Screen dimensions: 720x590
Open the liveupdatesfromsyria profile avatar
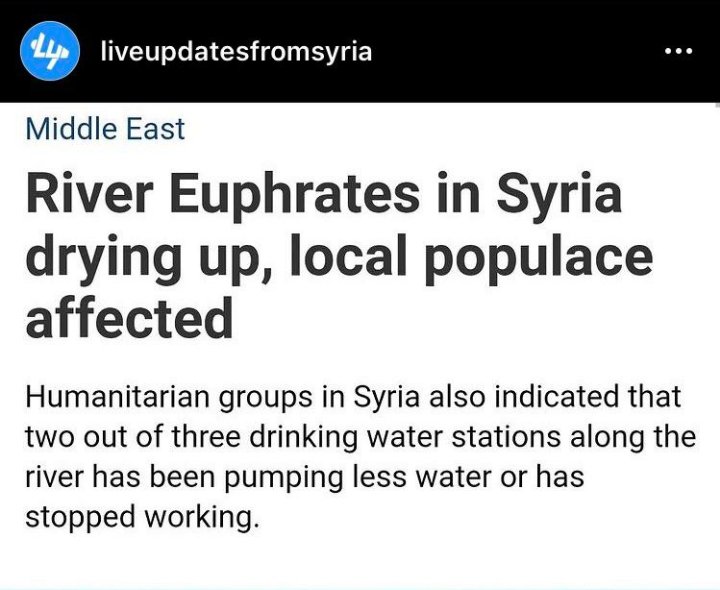coord(47,51)
